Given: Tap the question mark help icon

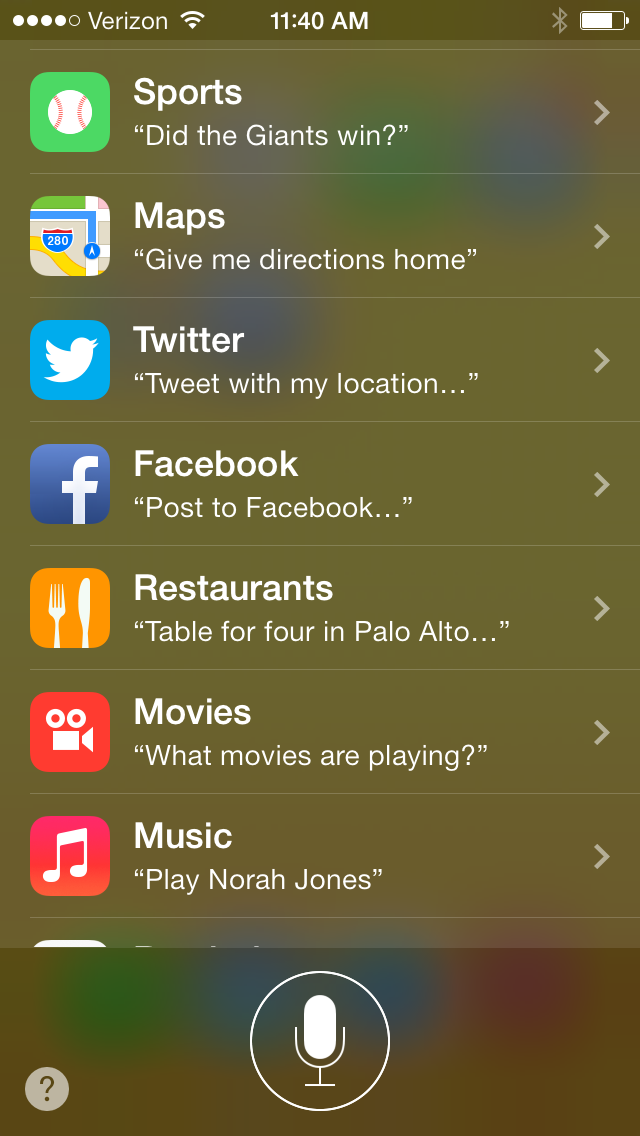Looking at the screenshot, I should (x=47, y=1089).
